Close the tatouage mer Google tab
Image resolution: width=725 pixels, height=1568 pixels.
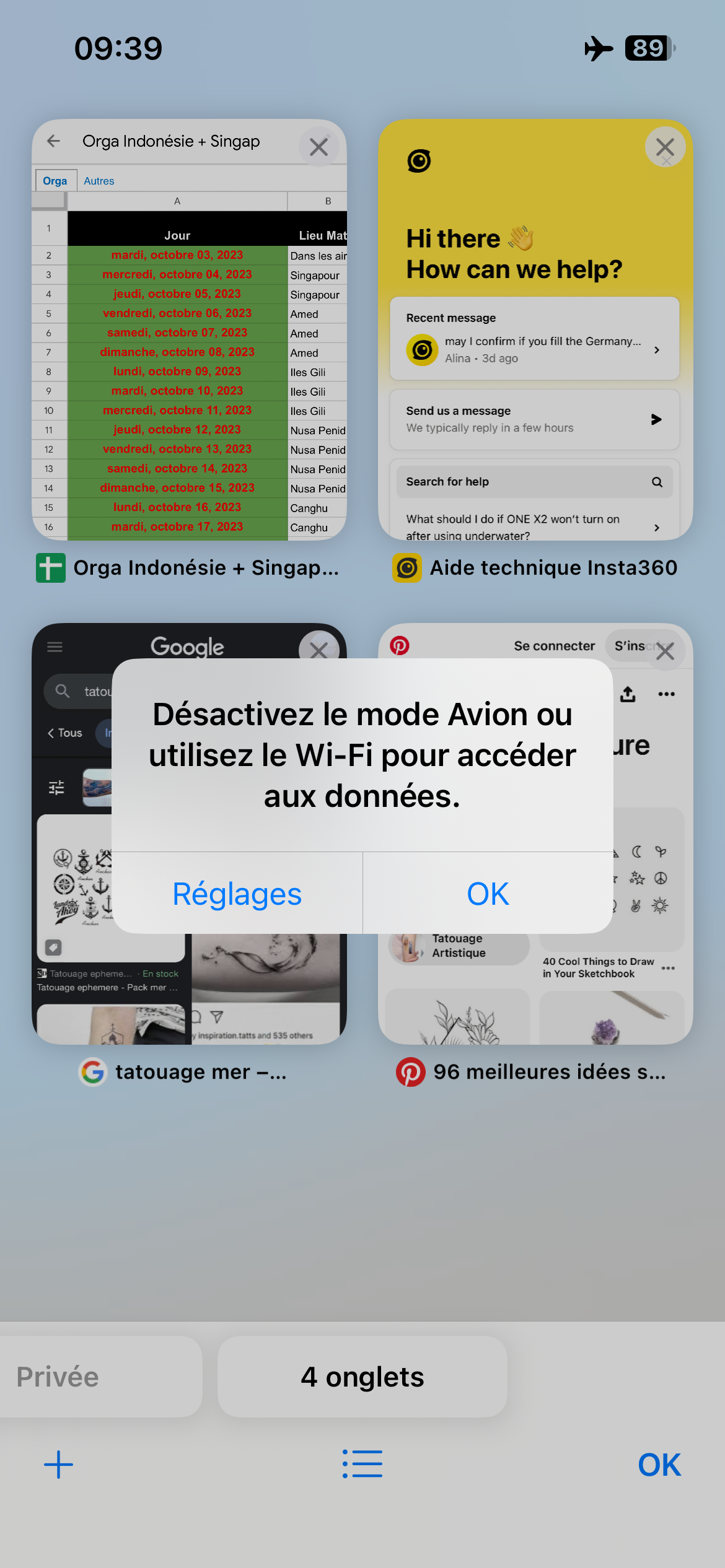tap(319, 650)
